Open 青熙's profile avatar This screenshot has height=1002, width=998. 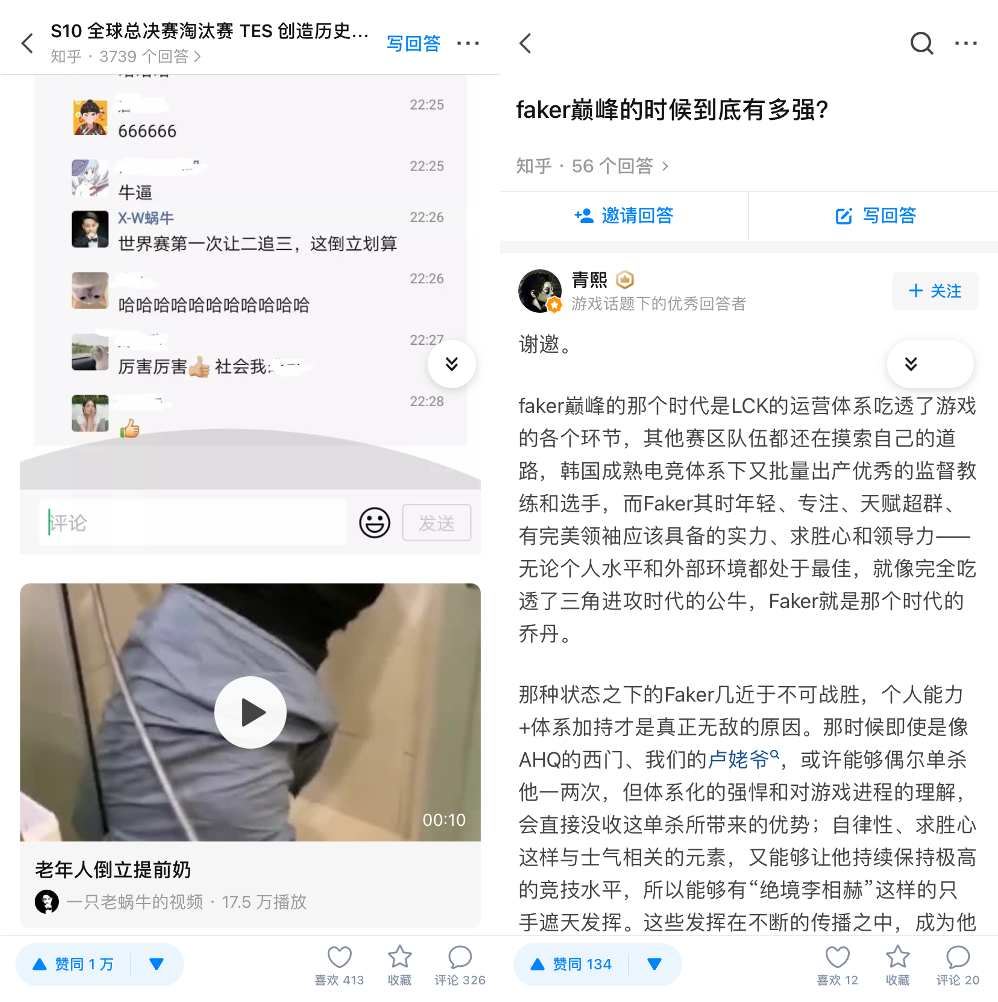pos(540,291)
